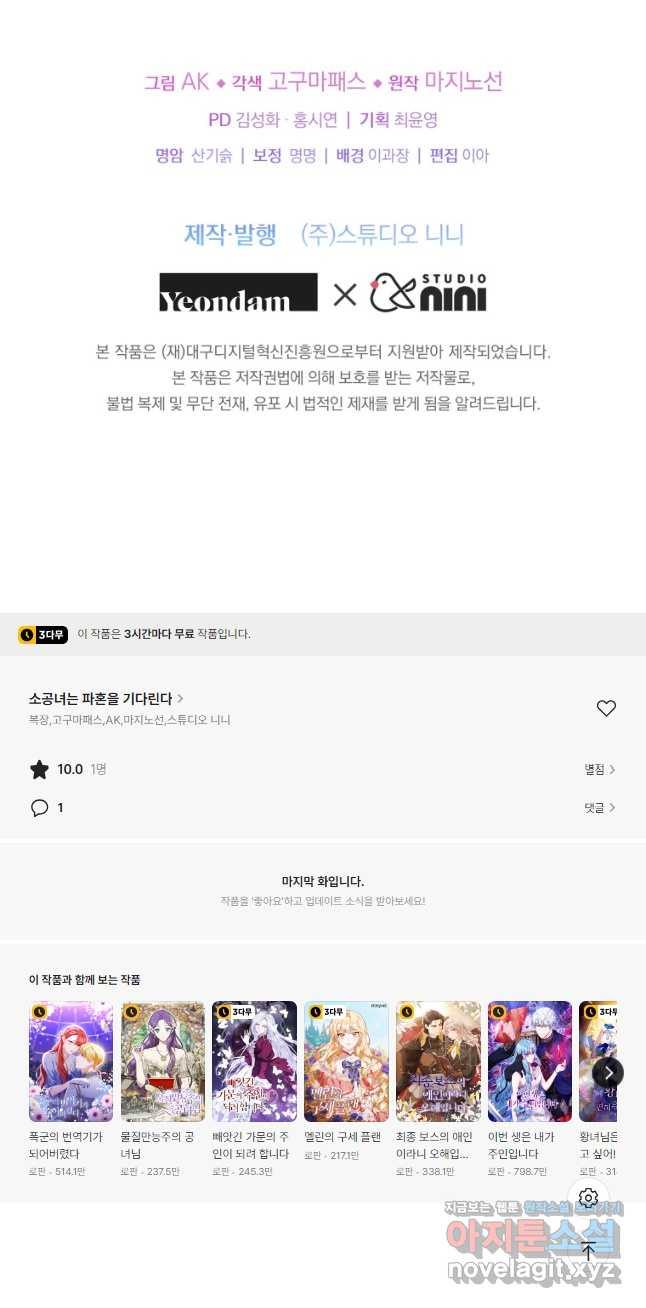Screen dimensions: 646x1308
Task: Open the viewer settings gear
Action: coord(588,1198)
